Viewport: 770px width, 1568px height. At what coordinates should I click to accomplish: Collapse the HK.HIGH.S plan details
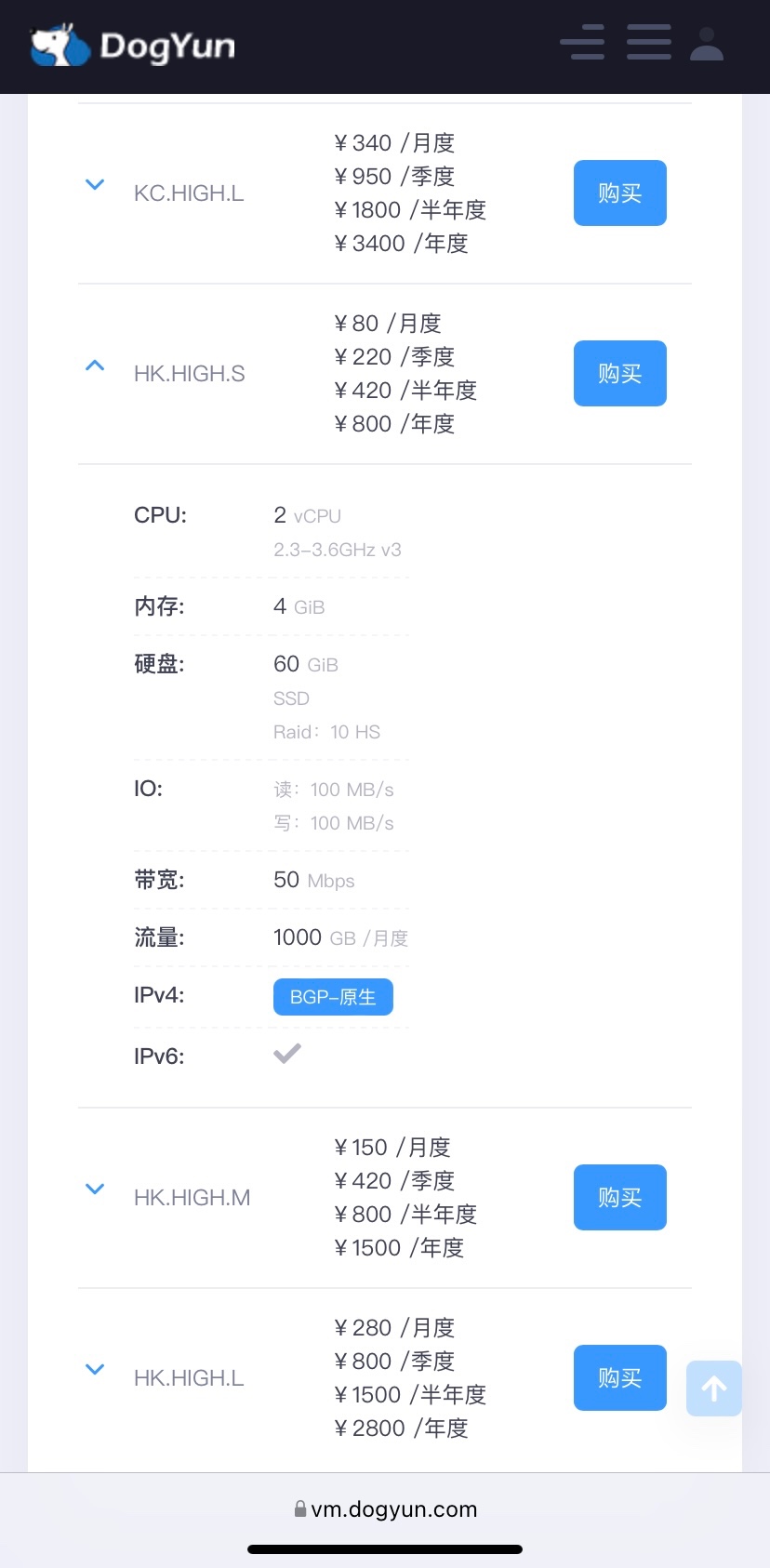click(x=95, y=365)
